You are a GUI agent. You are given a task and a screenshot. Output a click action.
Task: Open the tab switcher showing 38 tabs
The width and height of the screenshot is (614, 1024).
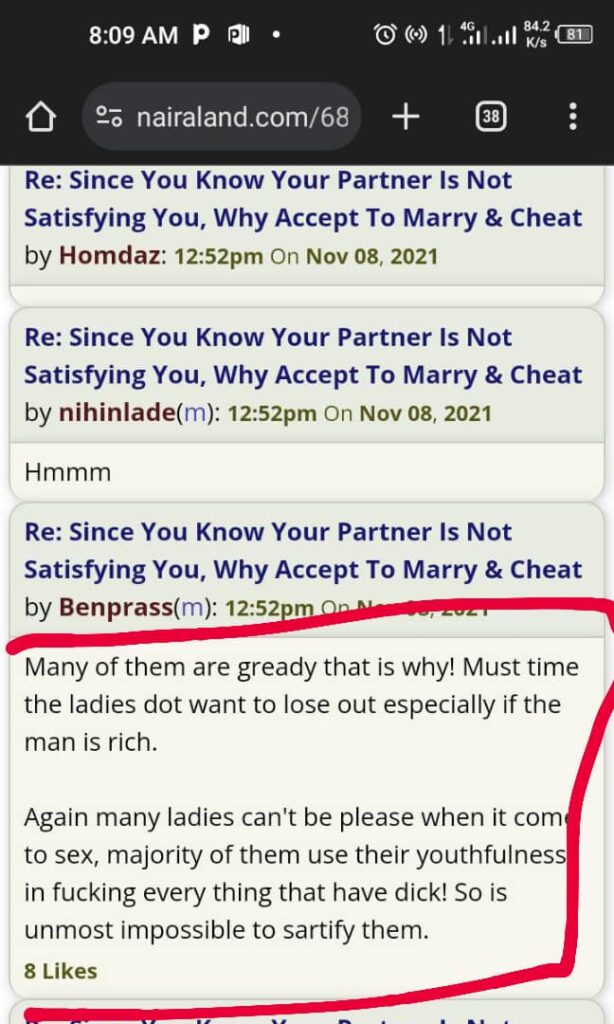[489, 117]
